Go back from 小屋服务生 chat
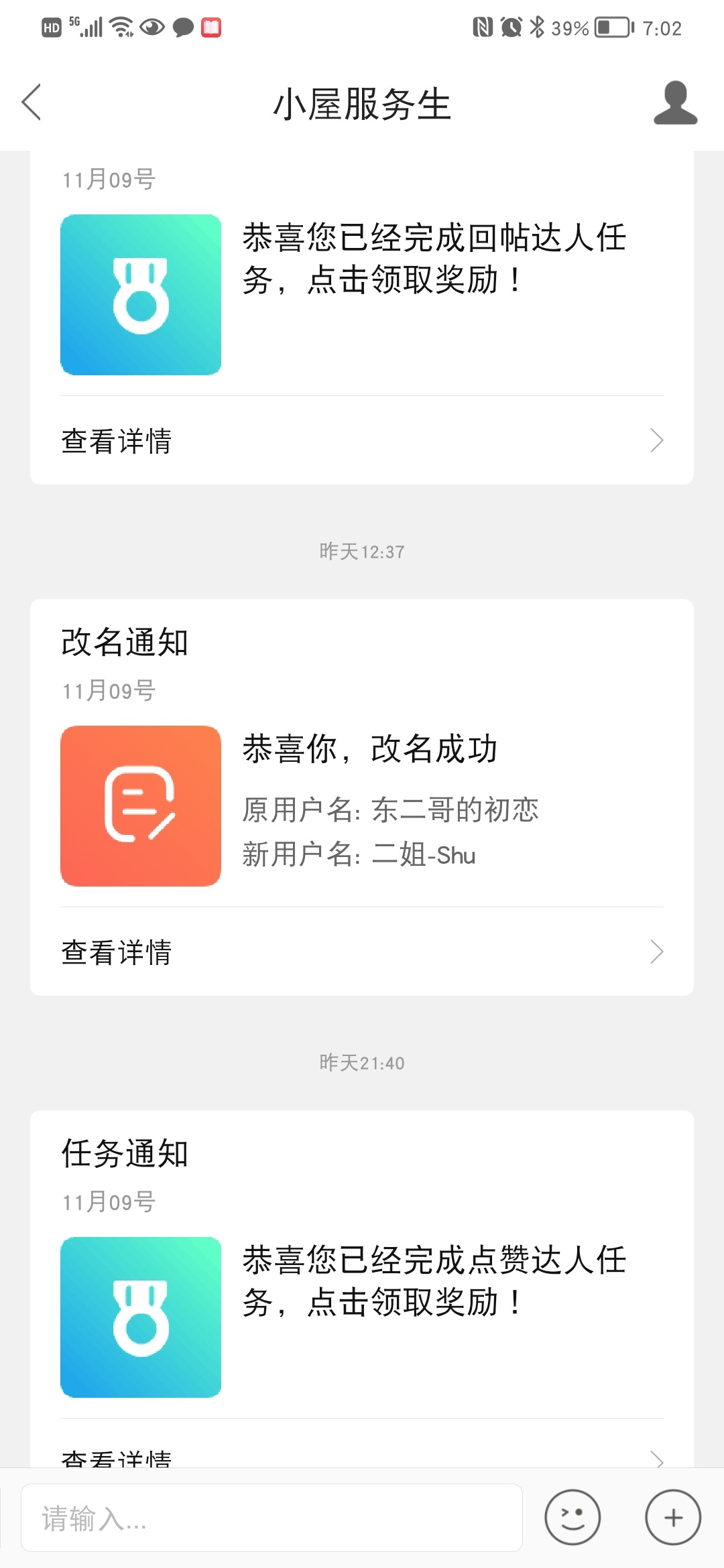 click(32, 103)
